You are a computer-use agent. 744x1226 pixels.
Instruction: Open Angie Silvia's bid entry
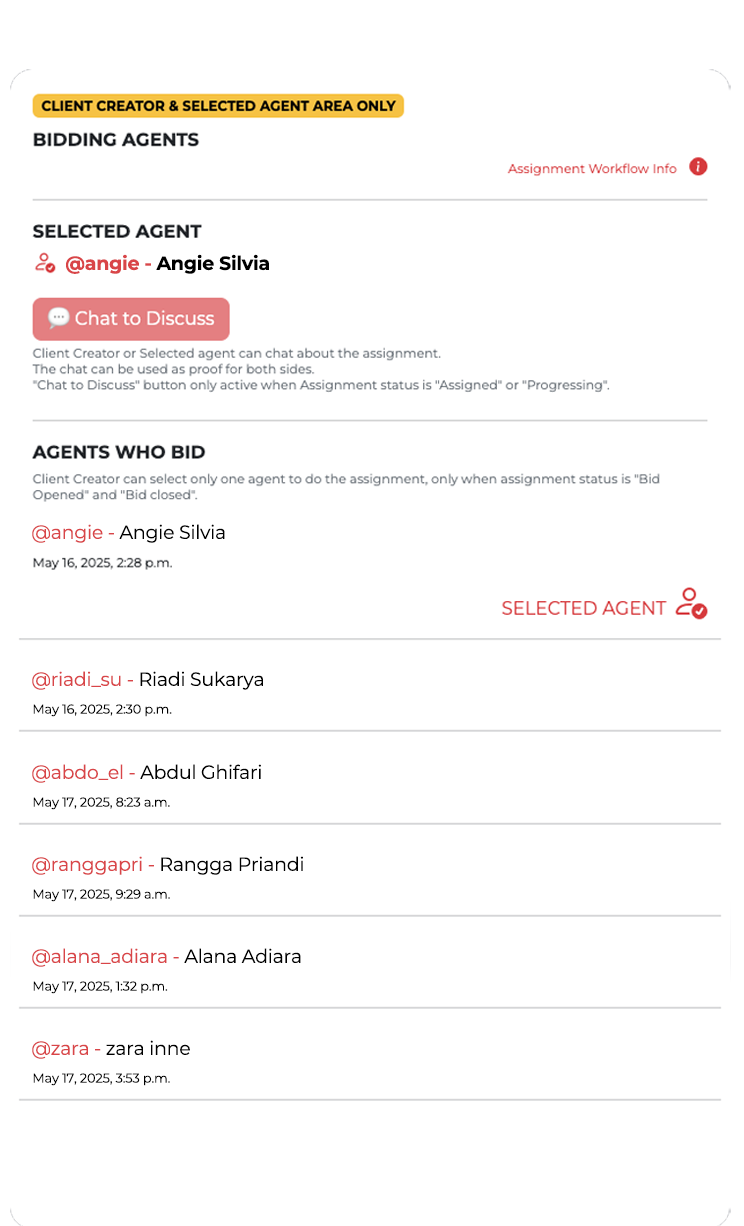(x=370, y=574)
